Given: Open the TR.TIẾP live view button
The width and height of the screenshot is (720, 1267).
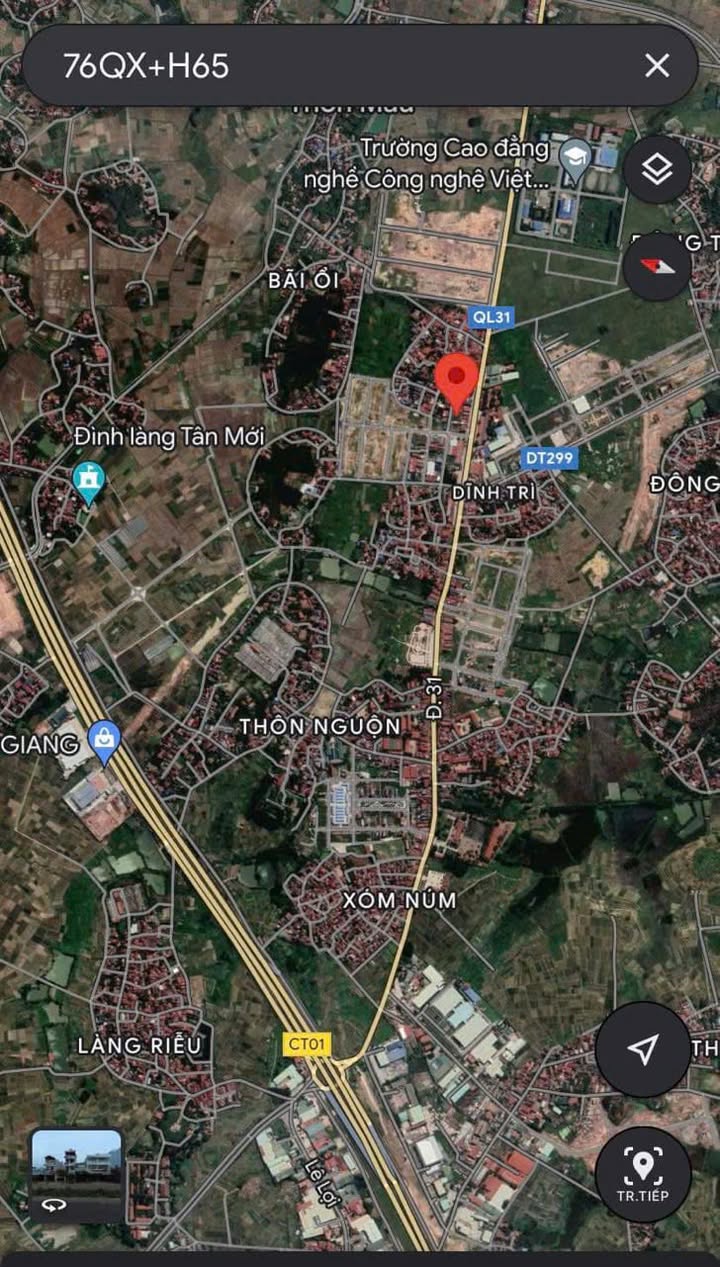Looking at the screenshot, I should [643, 1174].
